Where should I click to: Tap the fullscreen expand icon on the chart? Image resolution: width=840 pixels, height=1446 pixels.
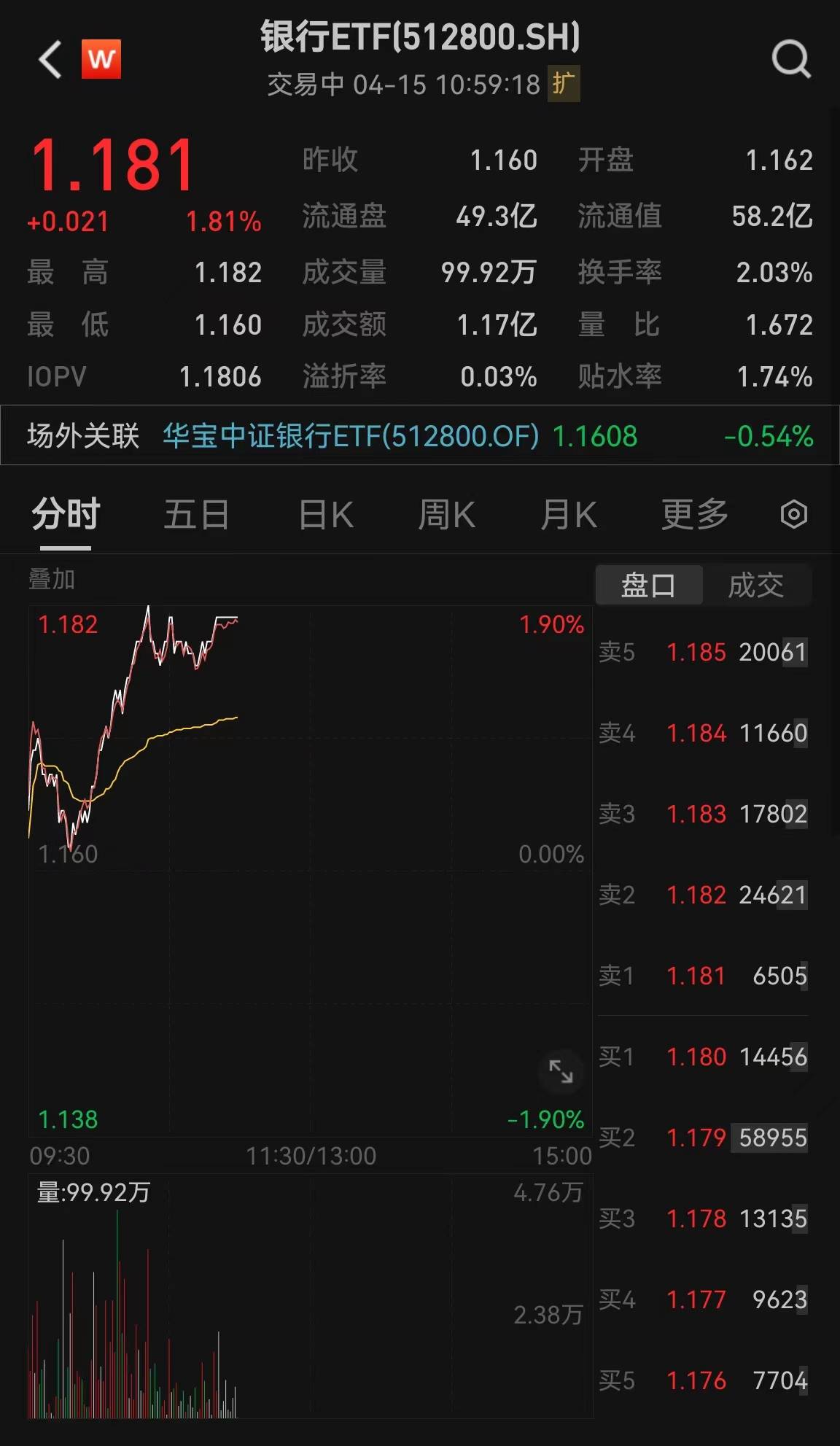[560, 1073]
